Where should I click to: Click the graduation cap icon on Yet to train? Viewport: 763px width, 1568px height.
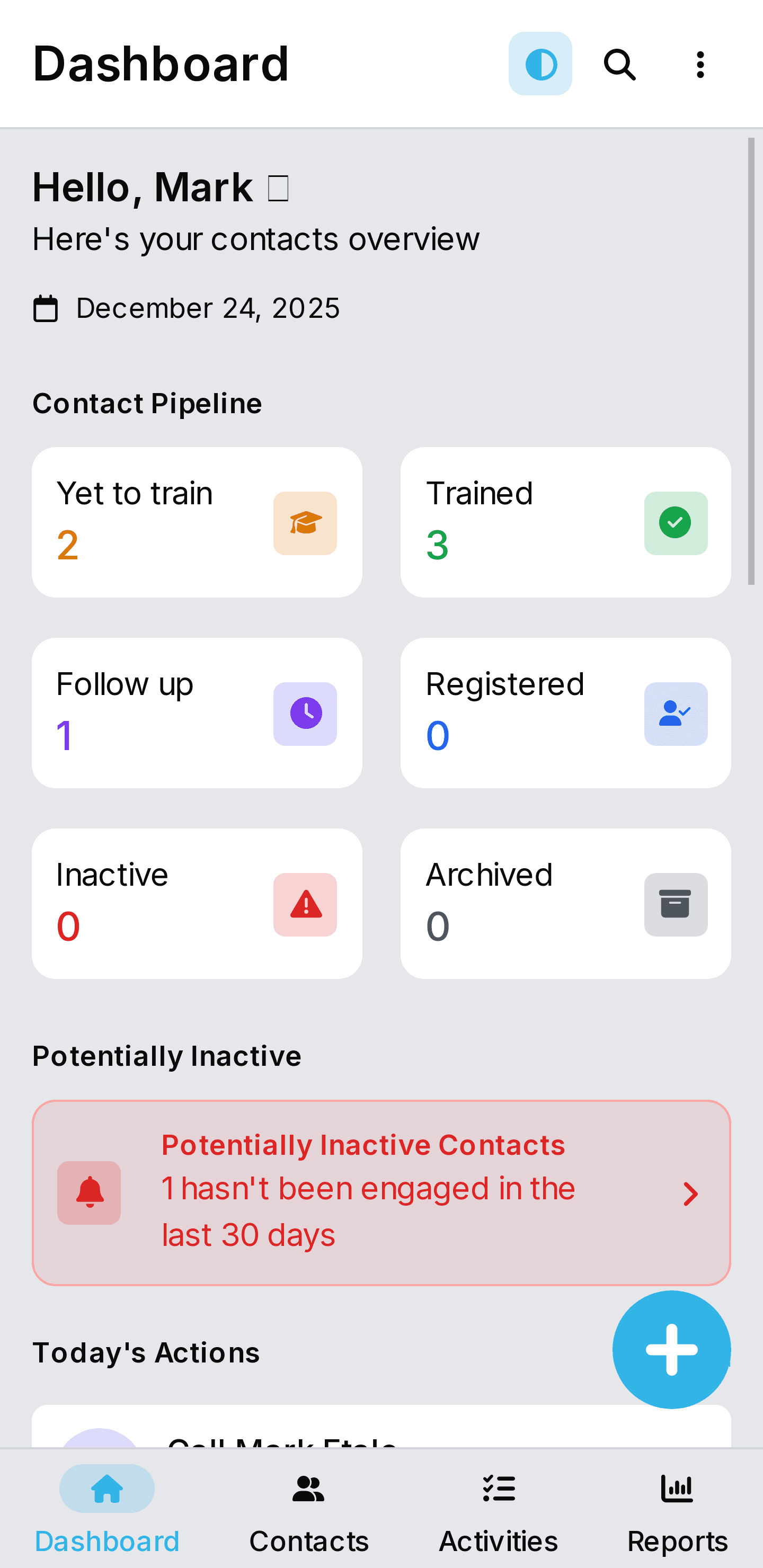305,523
